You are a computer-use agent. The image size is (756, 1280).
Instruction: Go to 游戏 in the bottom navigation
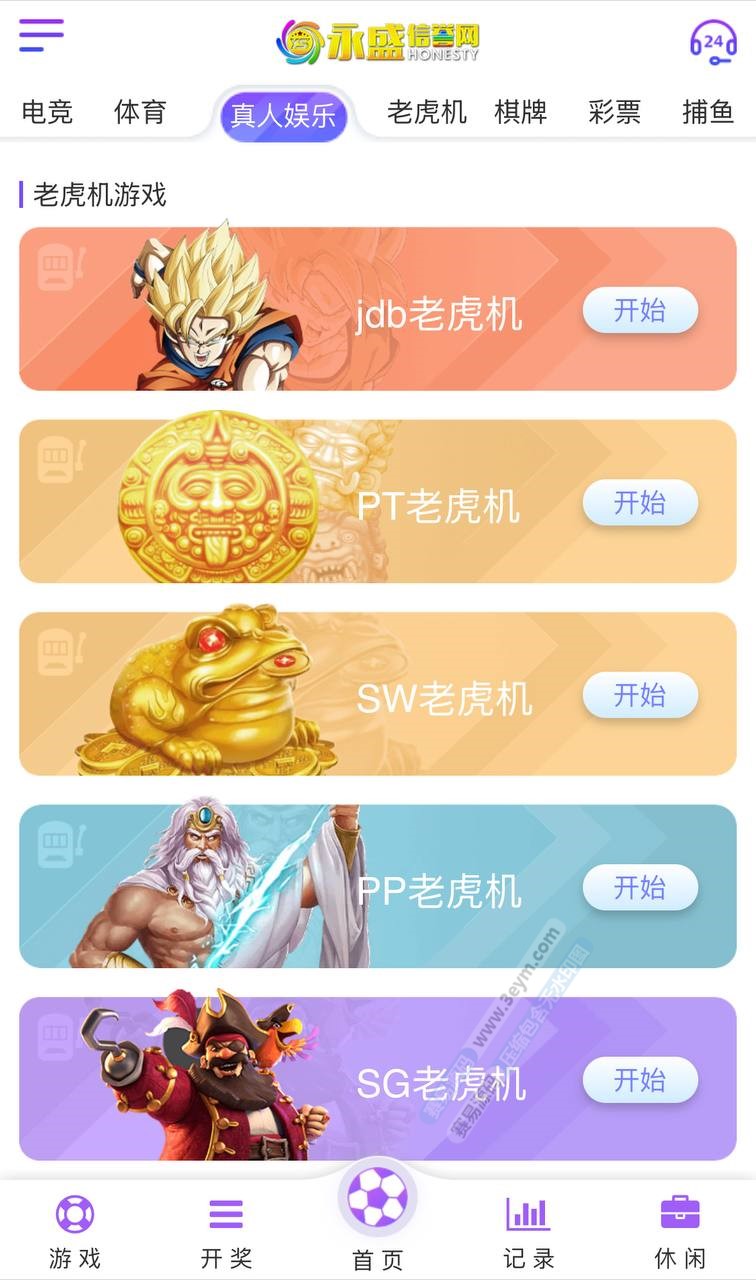[75, 1232]
